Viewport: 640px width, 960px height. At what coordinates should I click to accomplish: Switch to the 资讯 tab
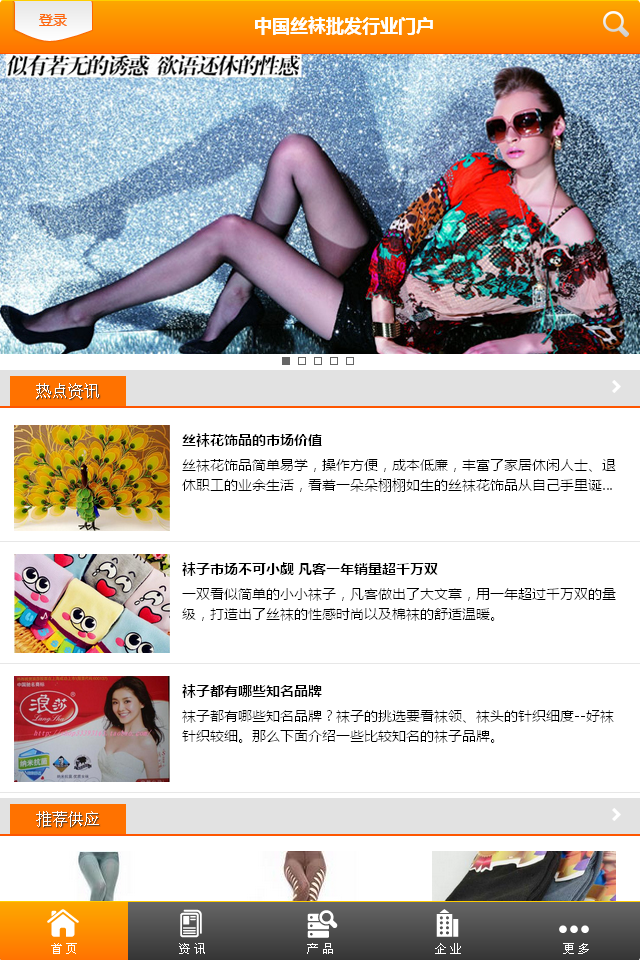(x=191, y=932)
